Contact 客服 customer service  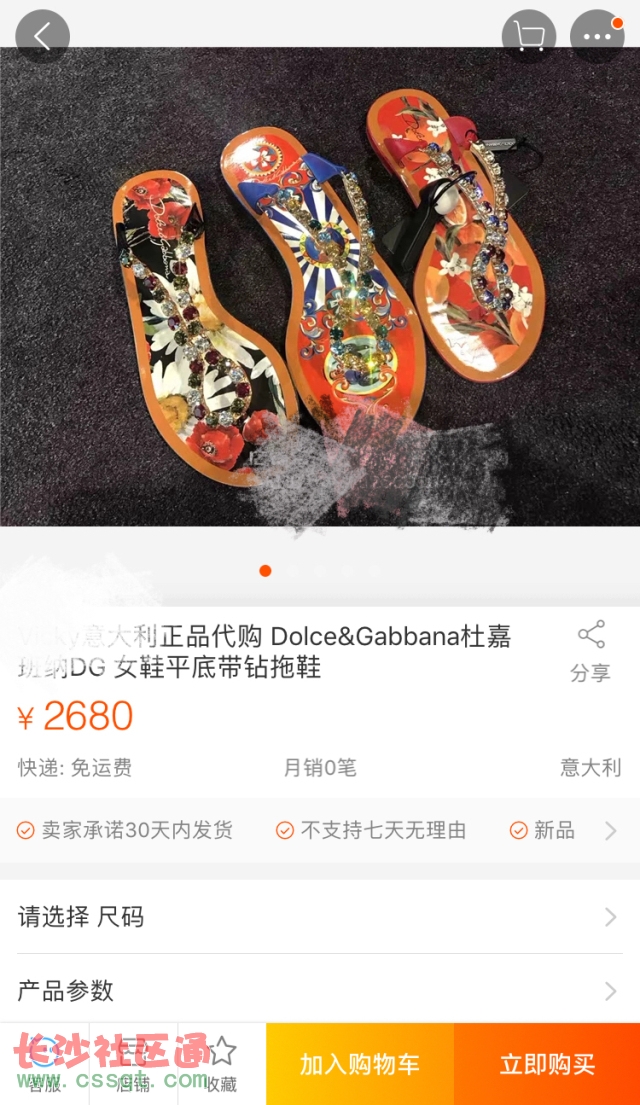tap(44, 1064)
